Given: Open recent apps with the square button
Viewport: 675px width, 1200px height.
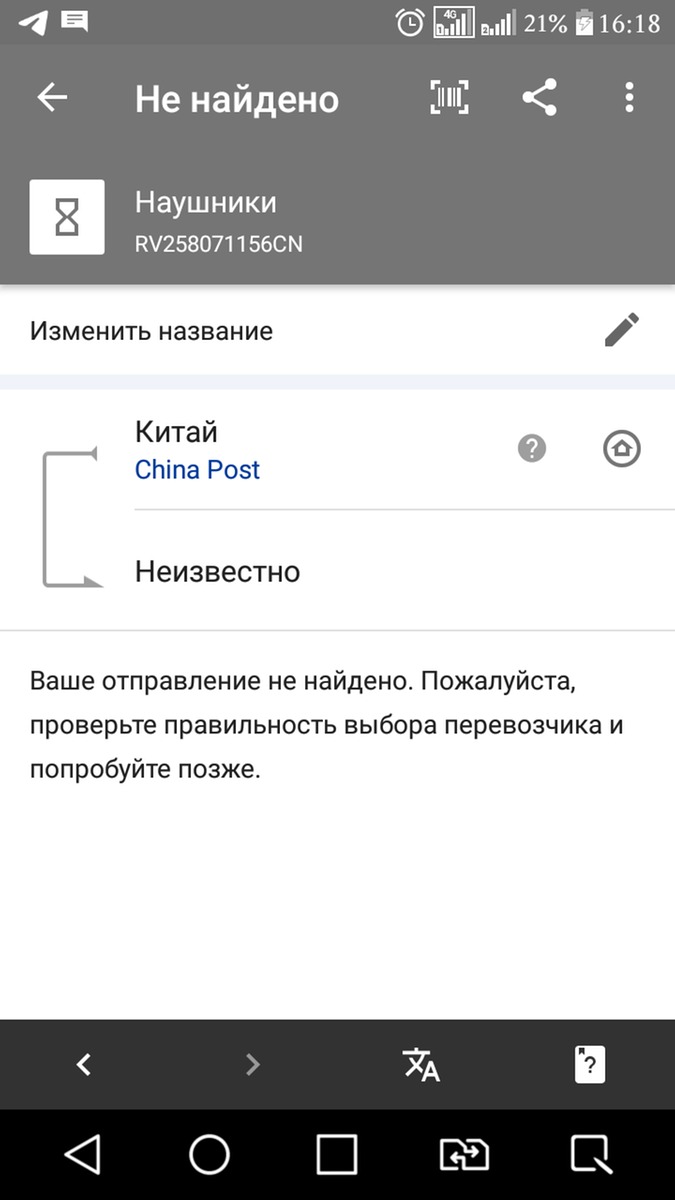Looking at the screenshot, I should point(337,1154).
